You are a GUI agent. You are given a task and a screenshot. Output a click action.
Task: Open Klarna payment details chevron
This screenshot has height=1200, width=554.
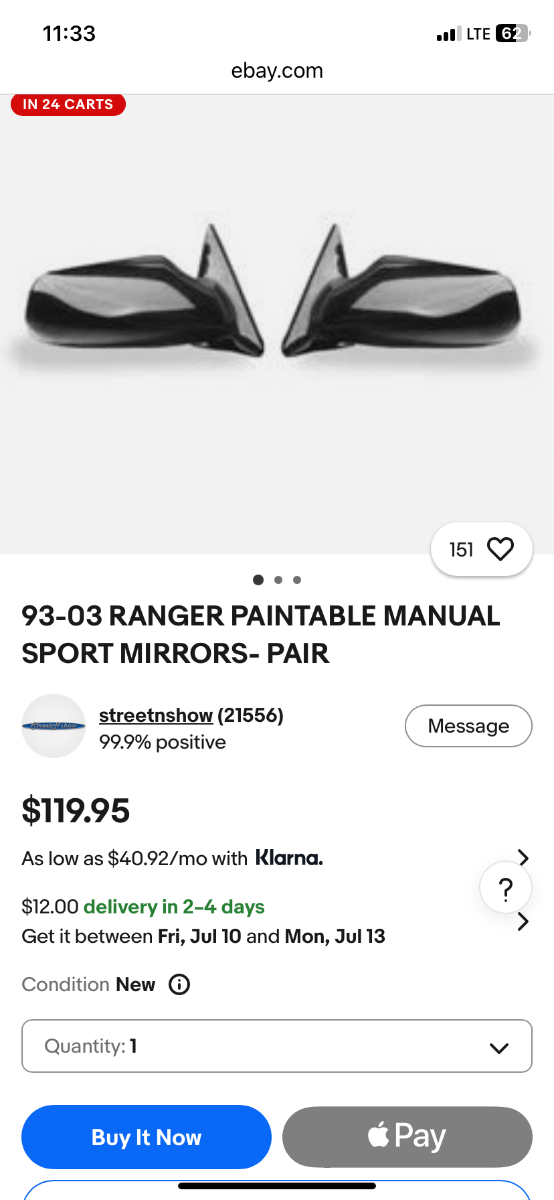coord(522,857)
